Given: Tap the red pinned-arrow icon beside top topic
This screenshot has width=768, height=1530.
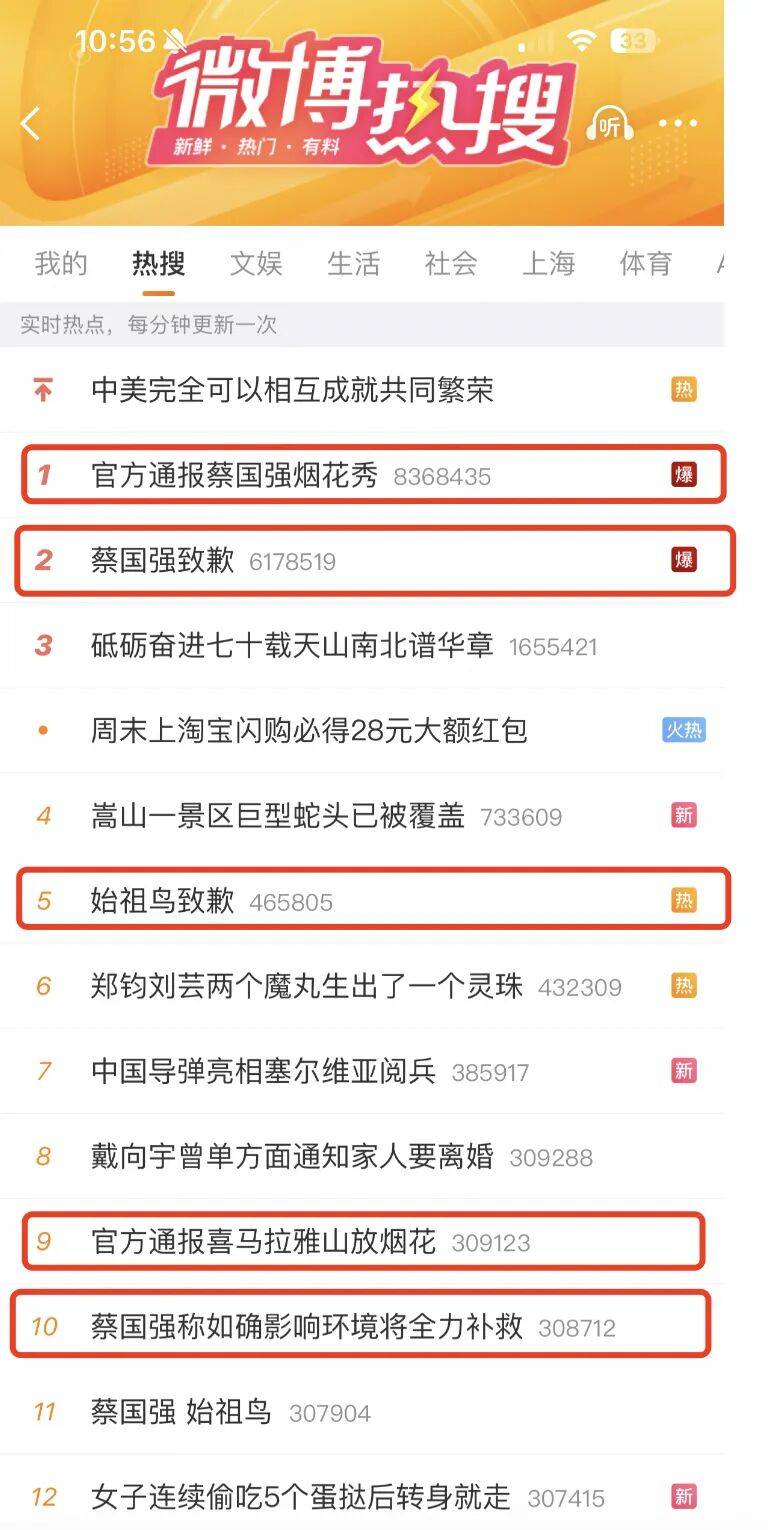Looking at the screenshot, I should click(42, 391).
